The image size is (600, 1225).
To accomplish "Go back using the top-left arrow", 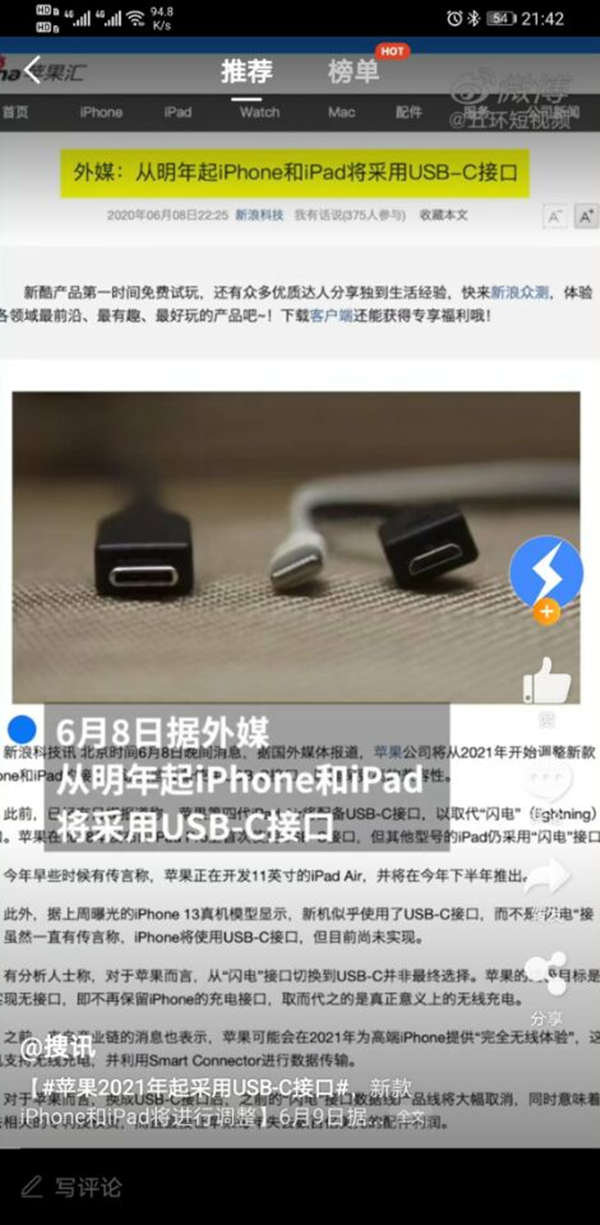I will pos(31,70).
